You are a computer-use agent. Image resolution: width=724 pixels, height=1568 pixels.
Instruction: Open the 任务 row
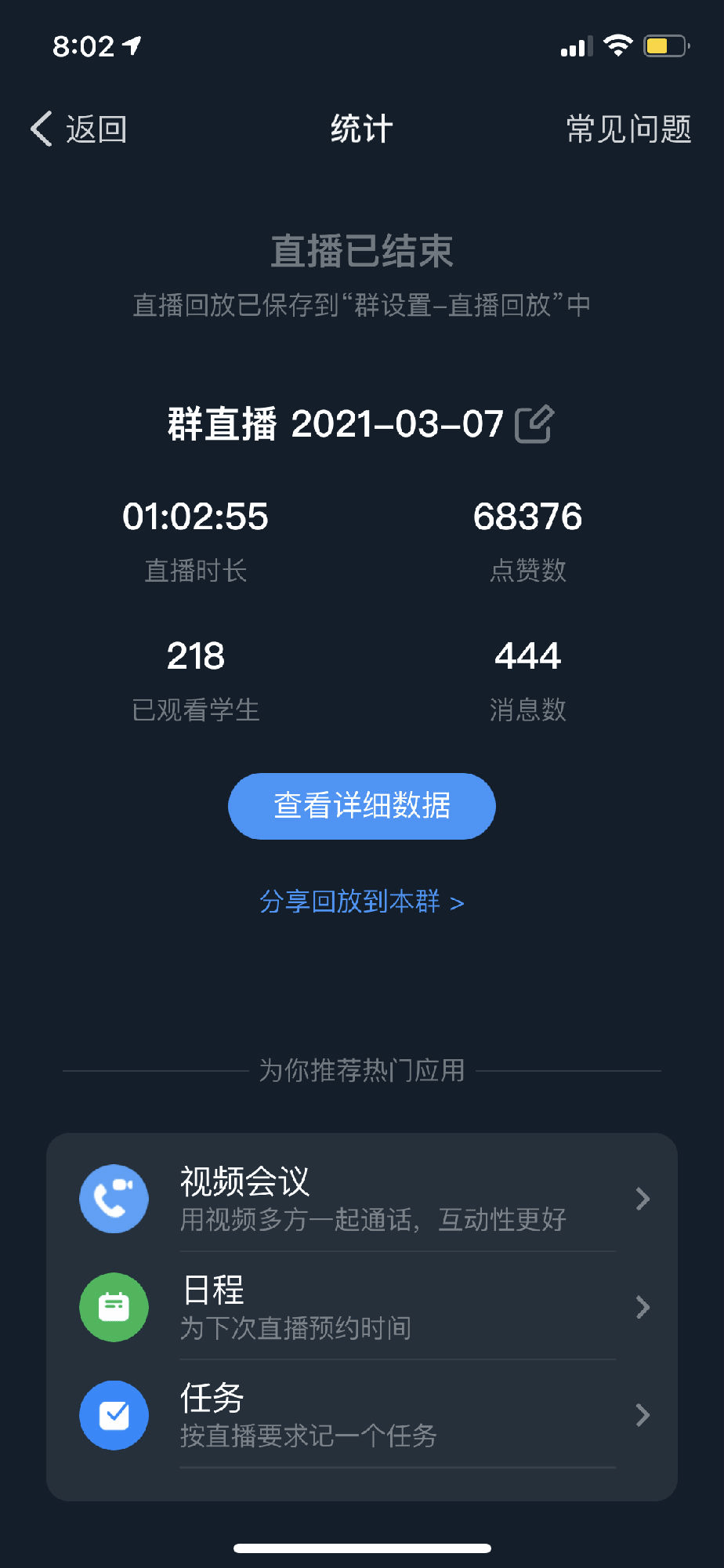tap(362, 1414)
